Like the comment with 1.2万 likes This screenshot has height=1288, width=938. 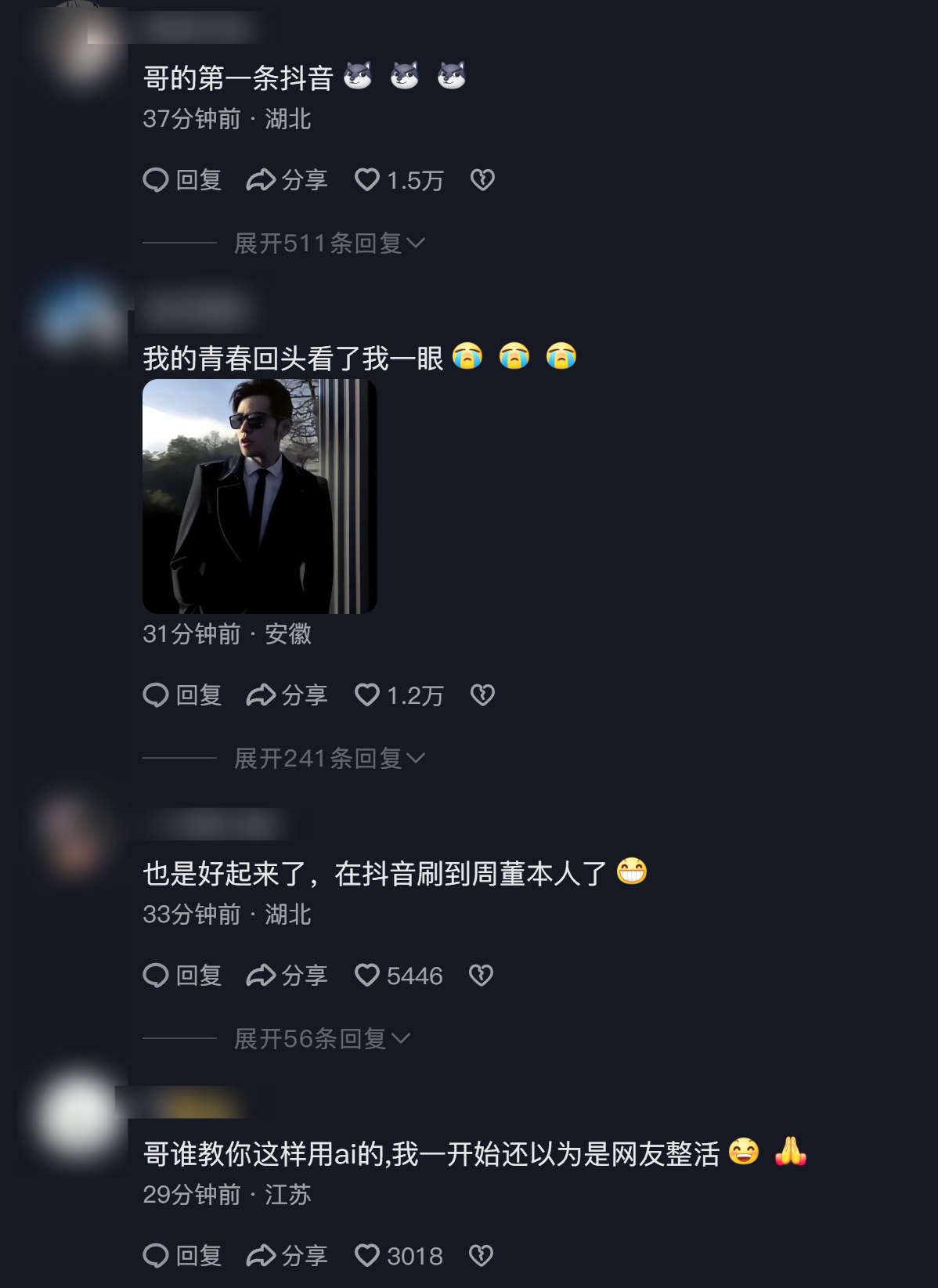pyautogui.click(x=367, y=695)
